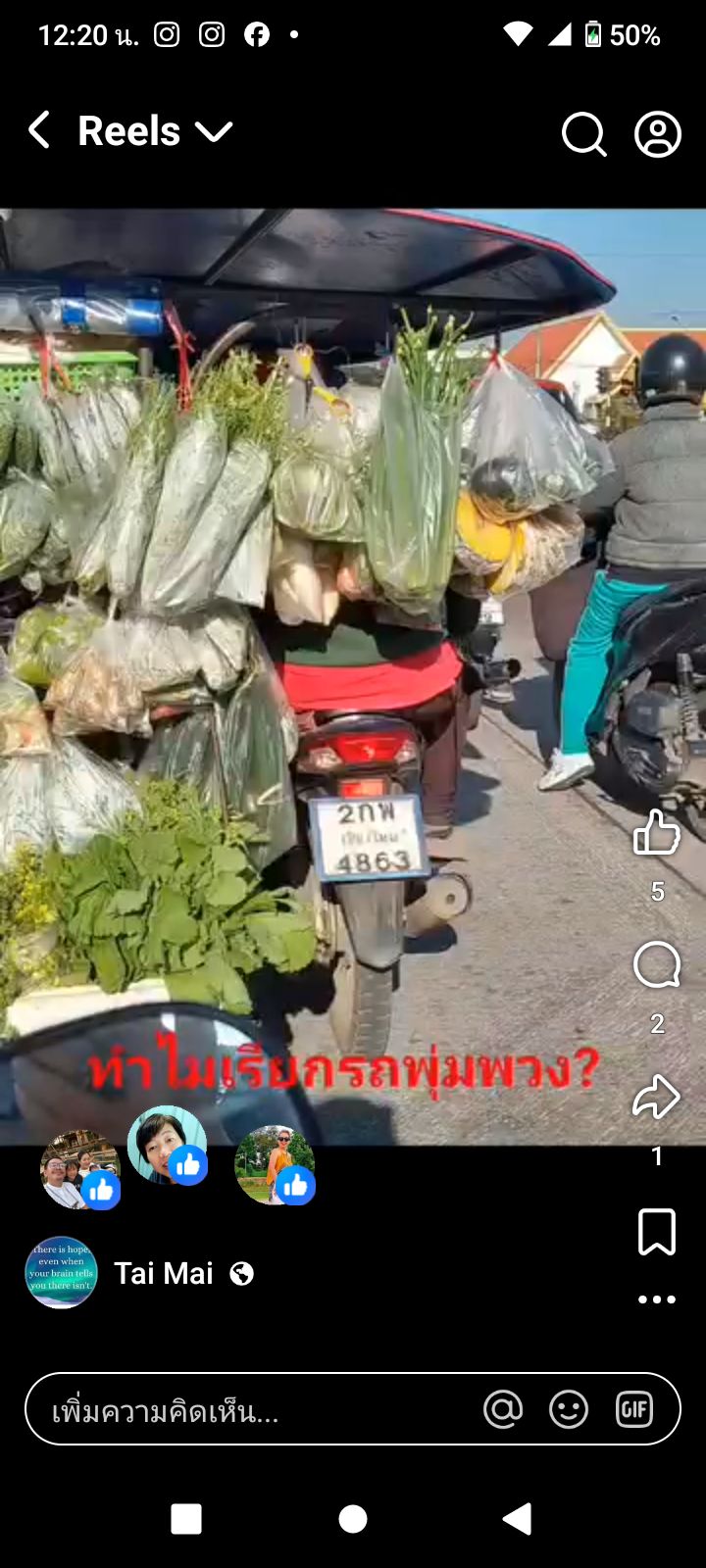The width and height of the screenshot is (706, 1568).
Task: Save this reel with the bookmark icon
Action: tap(656, 1232)
